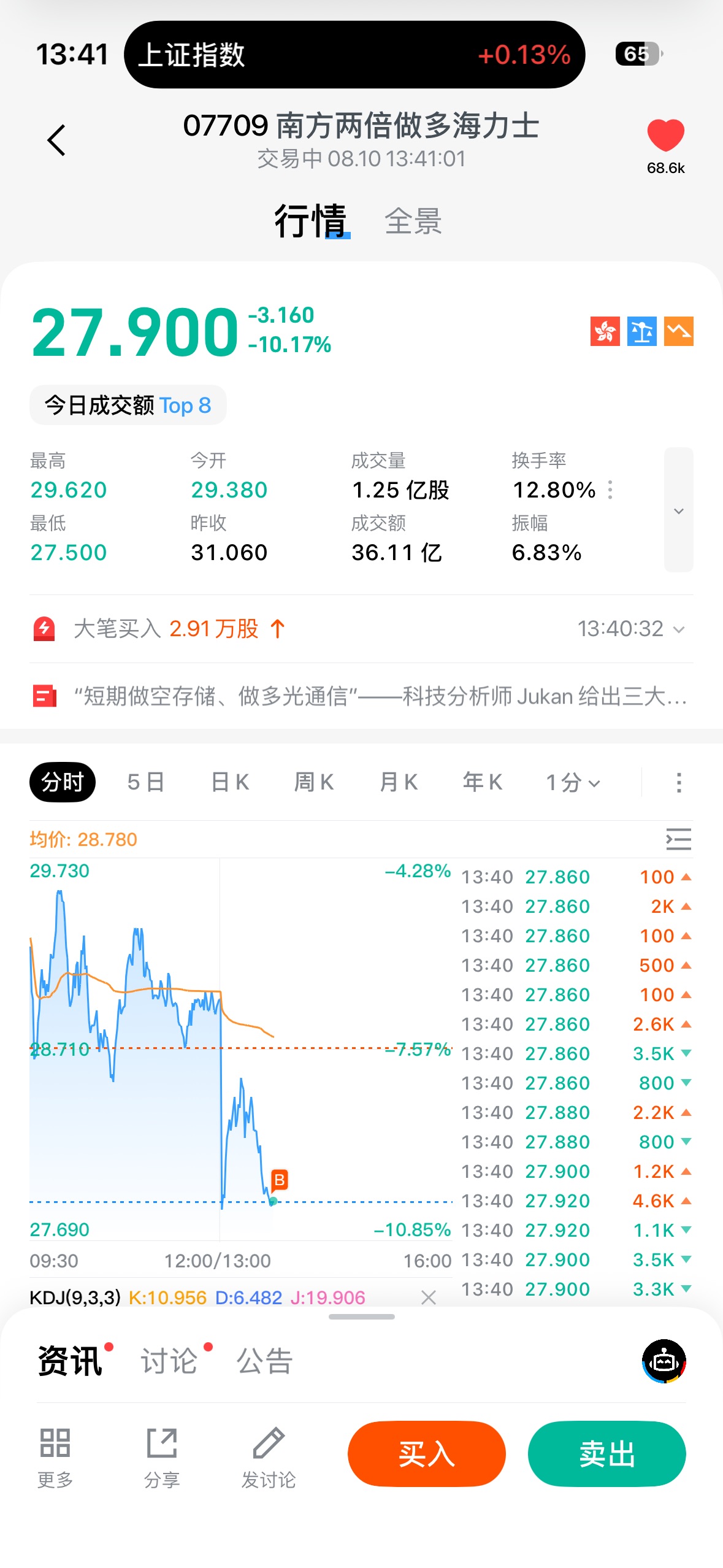Image resolution: width=723 pixels, height=1568 pixels.
Task: Close the KDJ indicator panel
Action: click(429, 1297)
